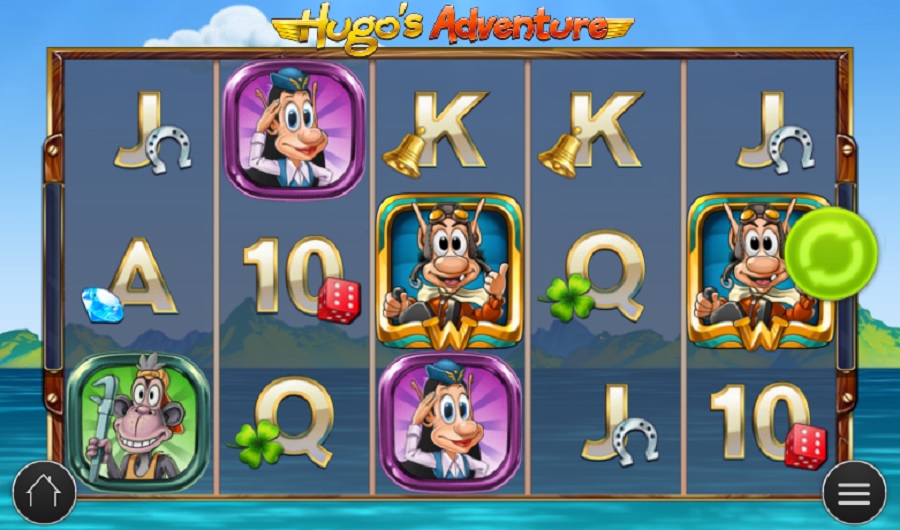The image size is (900, 530).
Task: Go to the home lobby
Action: coord(44,492)
